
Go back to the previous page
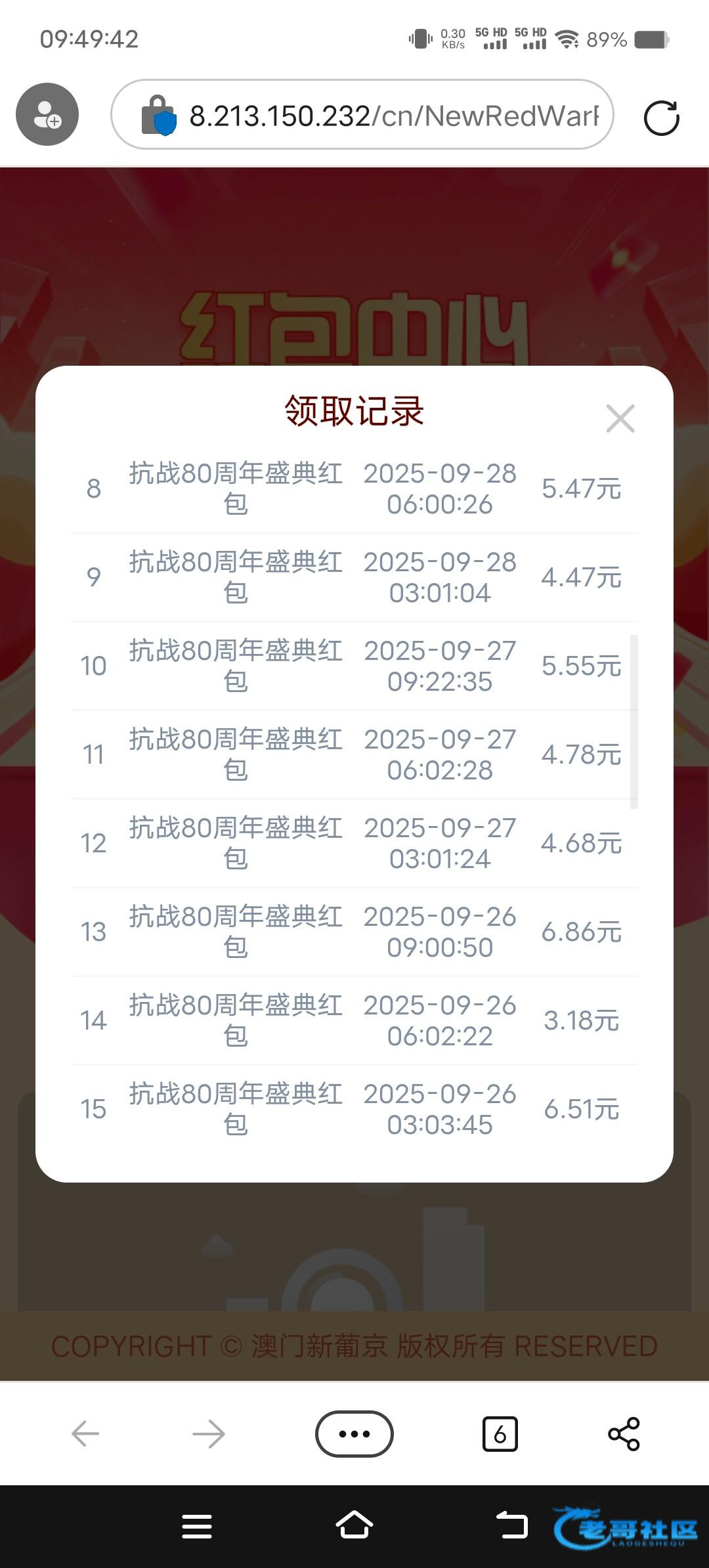[85, 1433]
